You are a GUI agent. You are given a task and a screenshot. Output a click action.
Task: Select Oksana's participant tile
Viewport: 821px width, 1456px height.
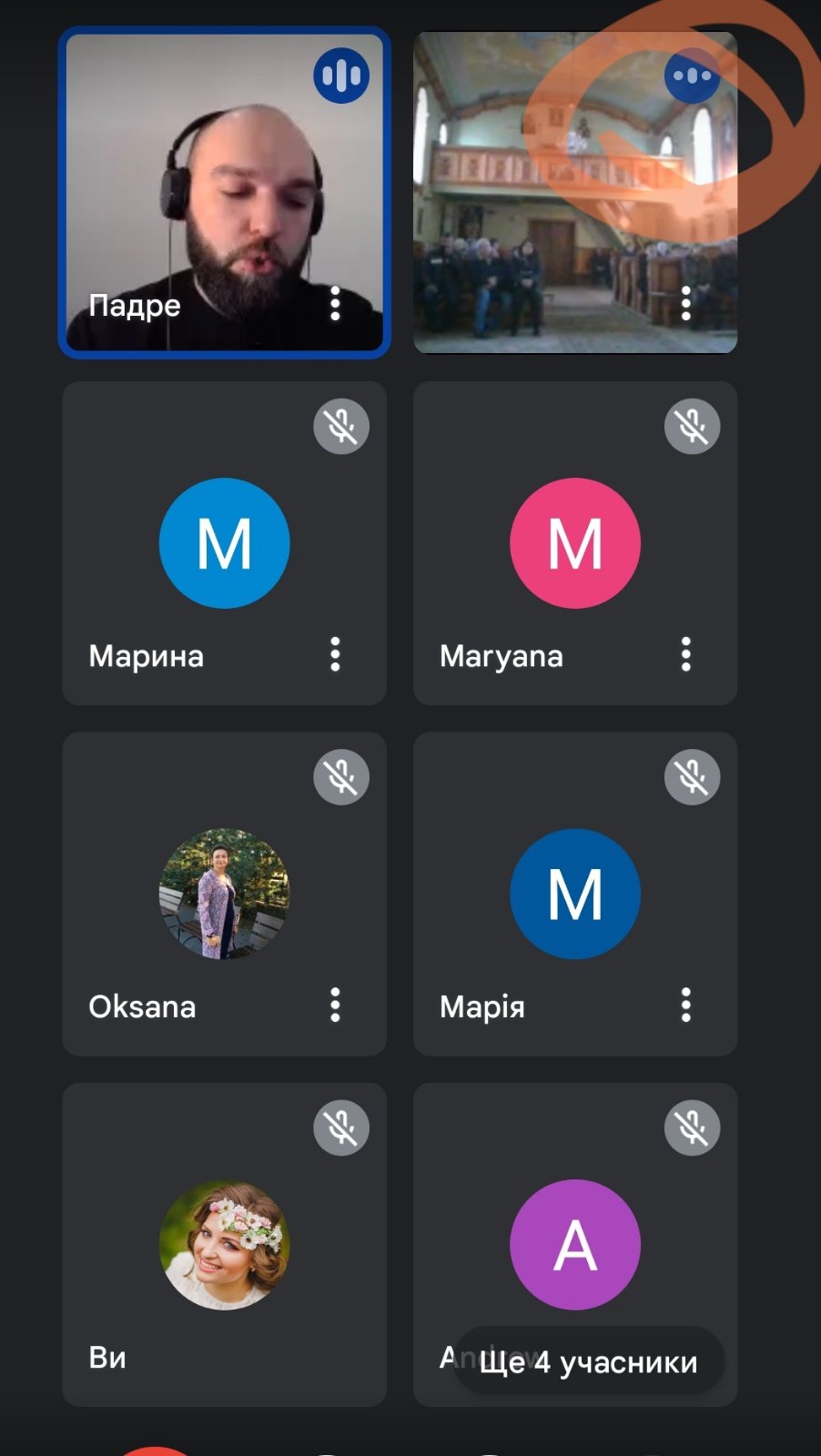(x=224, y=894)
